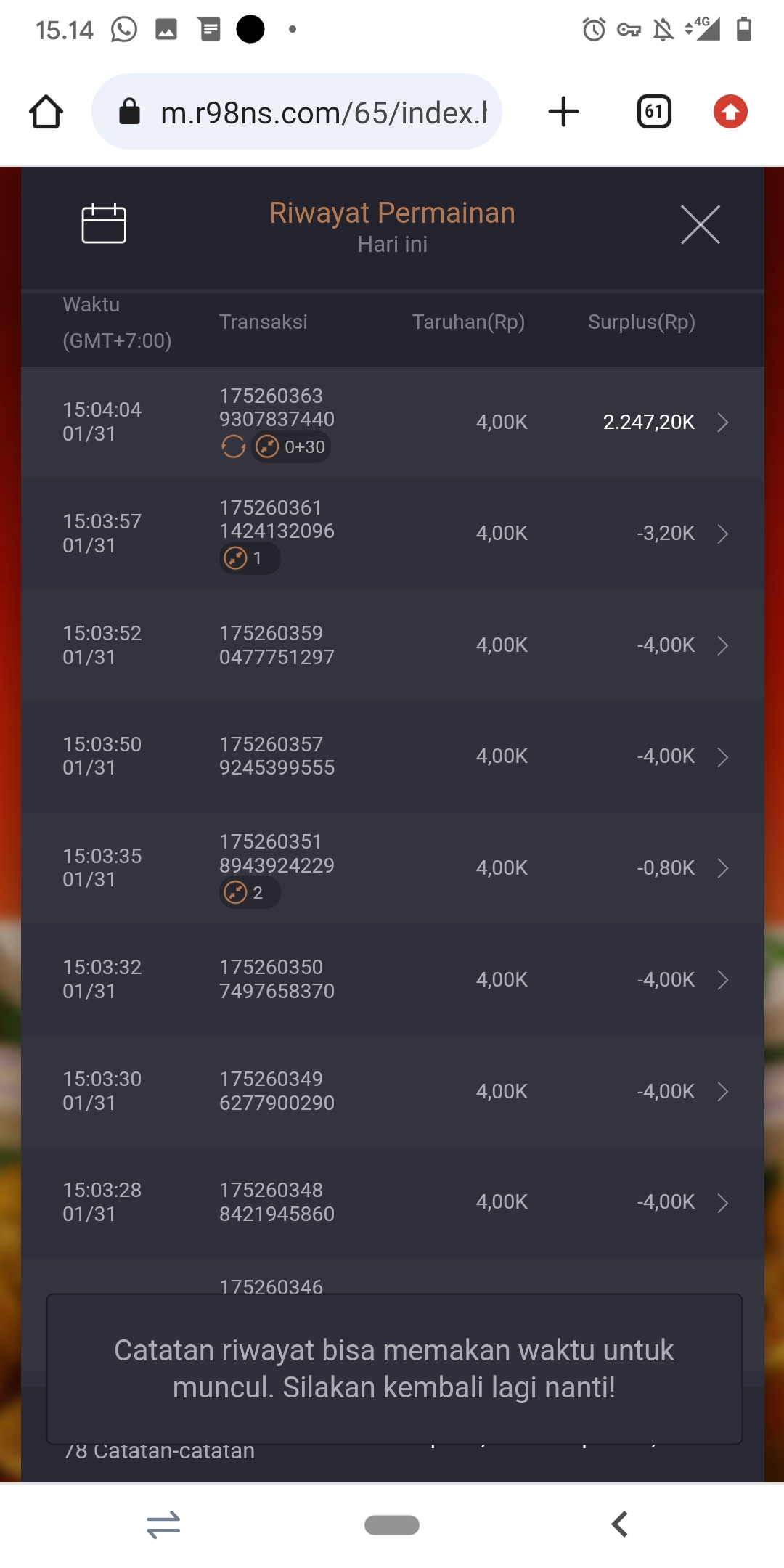784x1568 pixels.
Task: Go to the browser home page
Action: pos(46,112)
